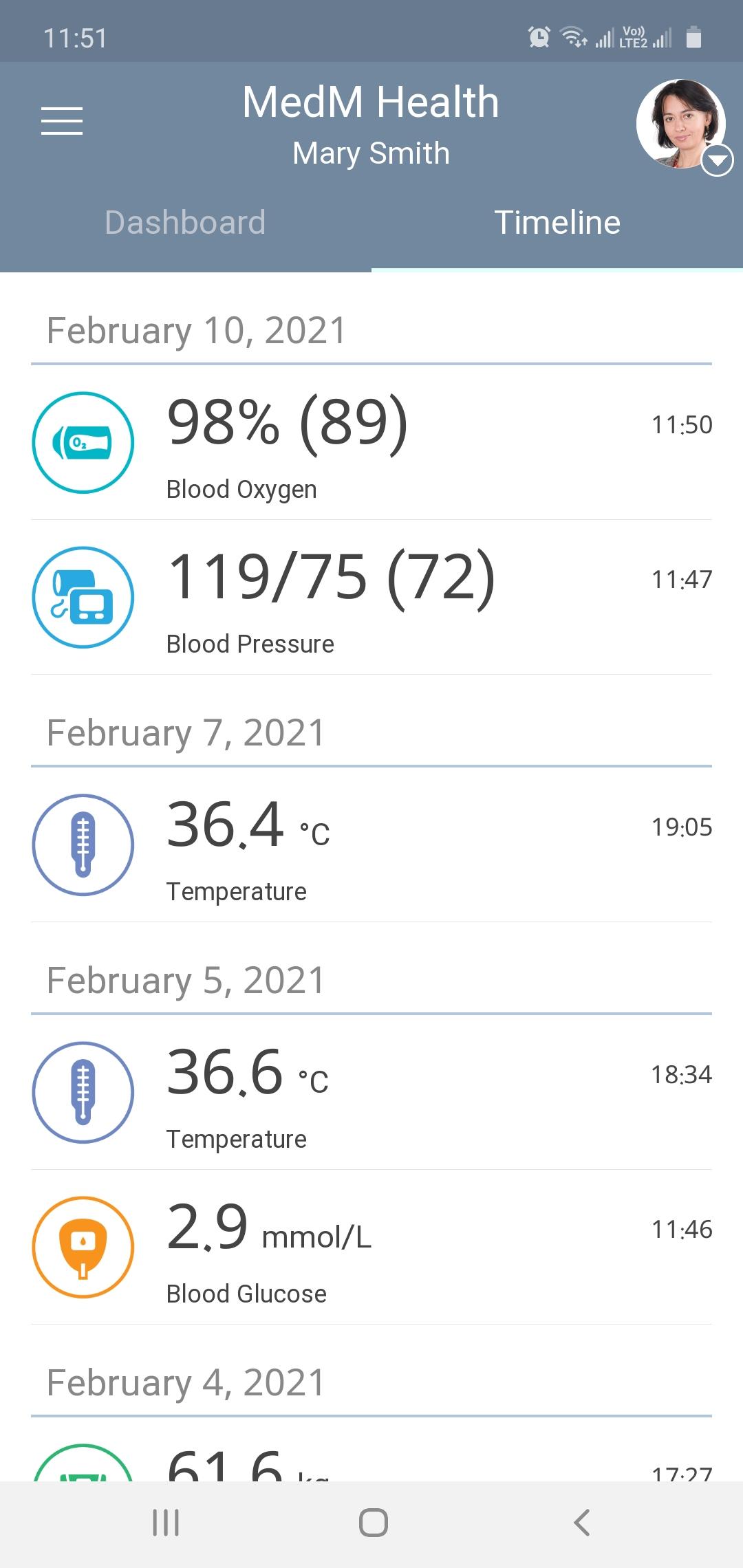Tap the 119/75 Blood Pressure reading
The image size is (743, 1568).
pos(332,580)
